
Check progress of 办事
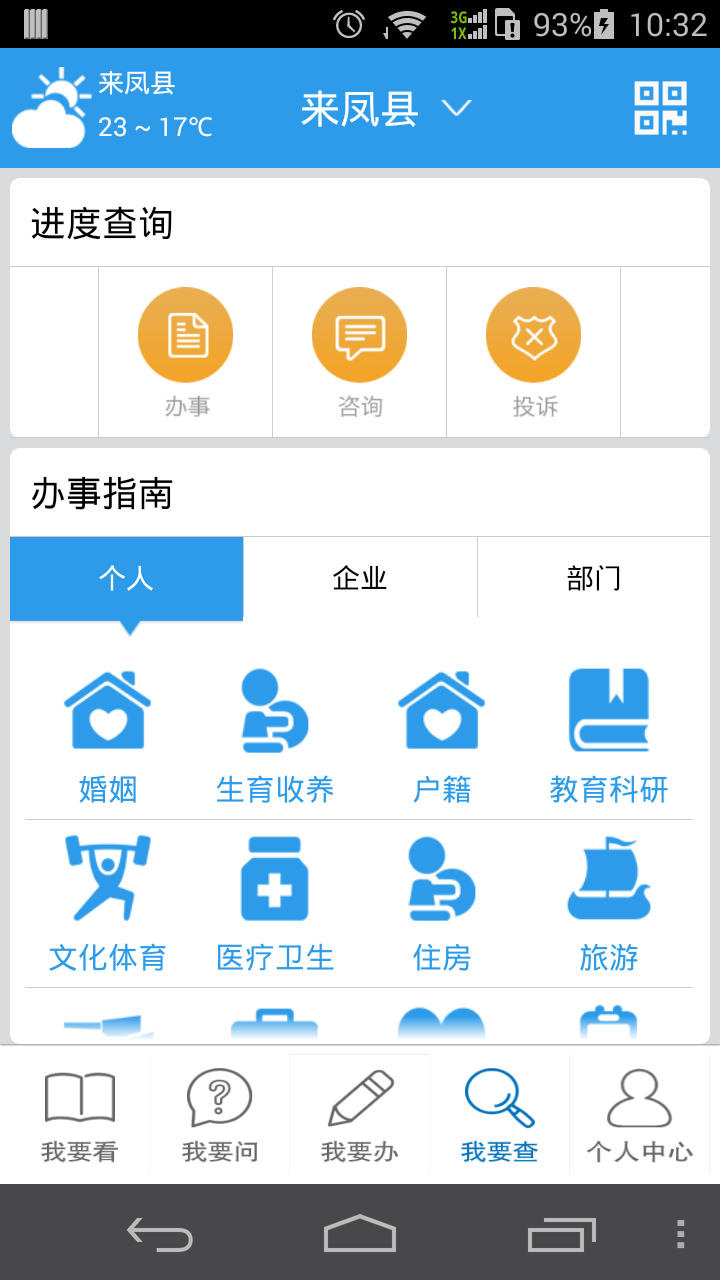[x=186, y=352]
